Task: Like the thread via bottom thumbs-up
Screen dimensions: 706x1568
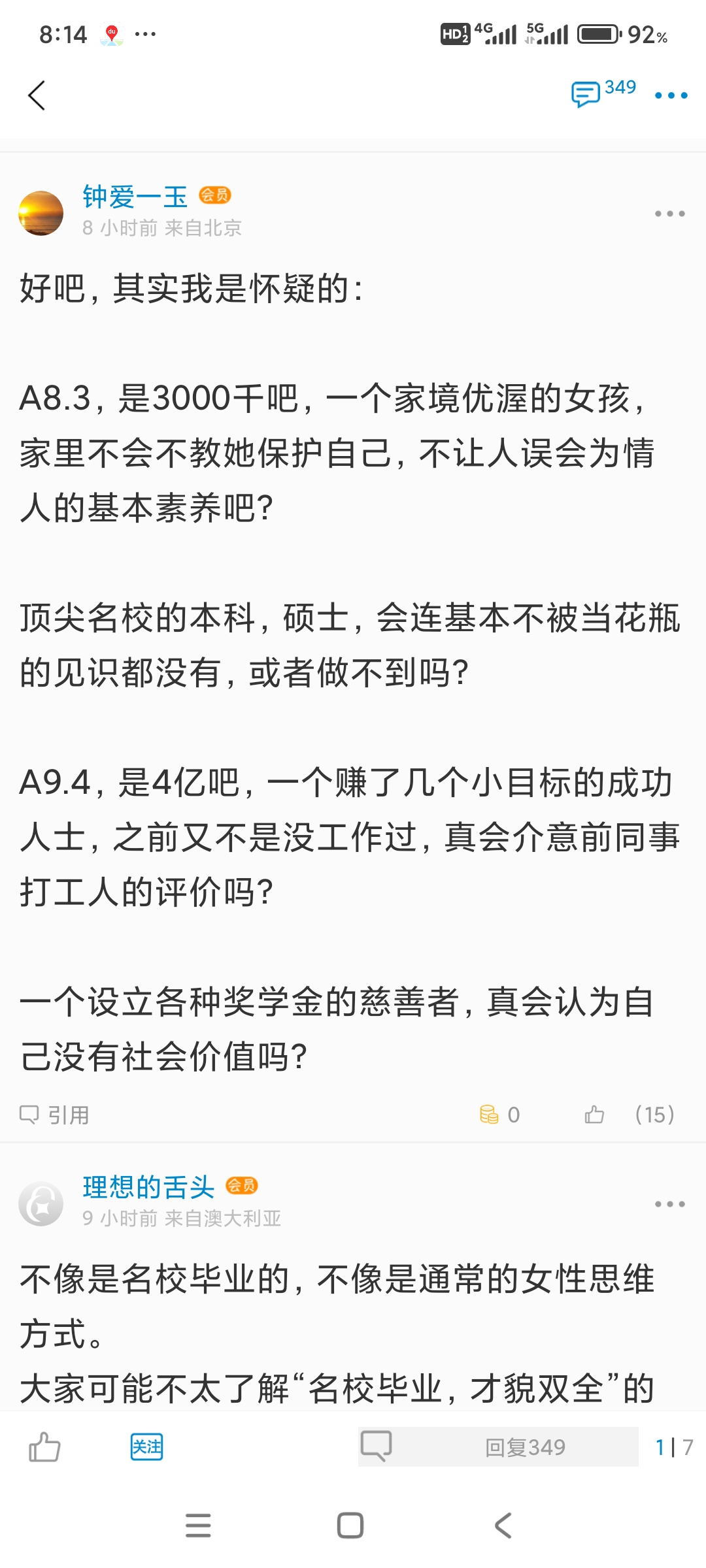Action: 44,1447
